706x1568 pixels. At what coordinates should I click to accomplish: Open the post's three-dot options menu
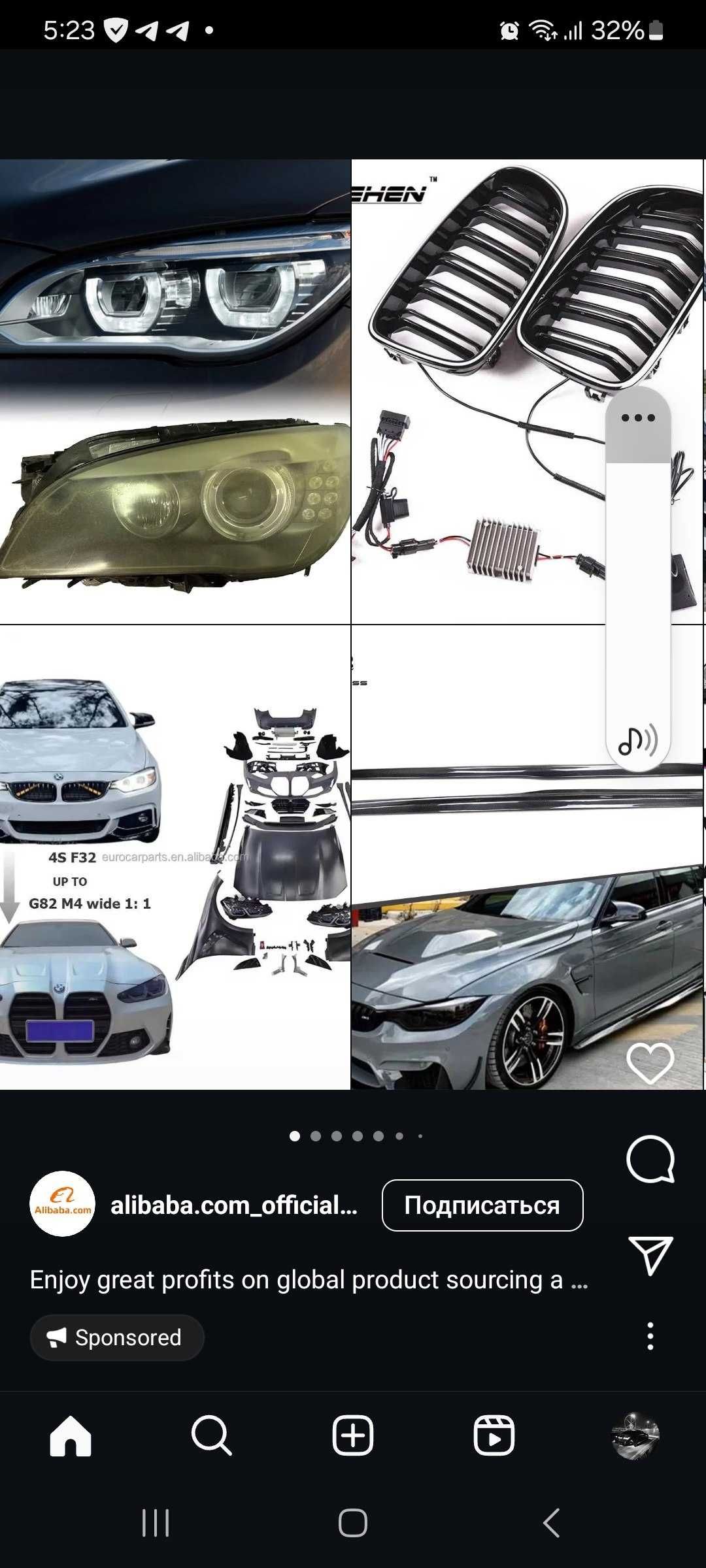coord(650,1336)
